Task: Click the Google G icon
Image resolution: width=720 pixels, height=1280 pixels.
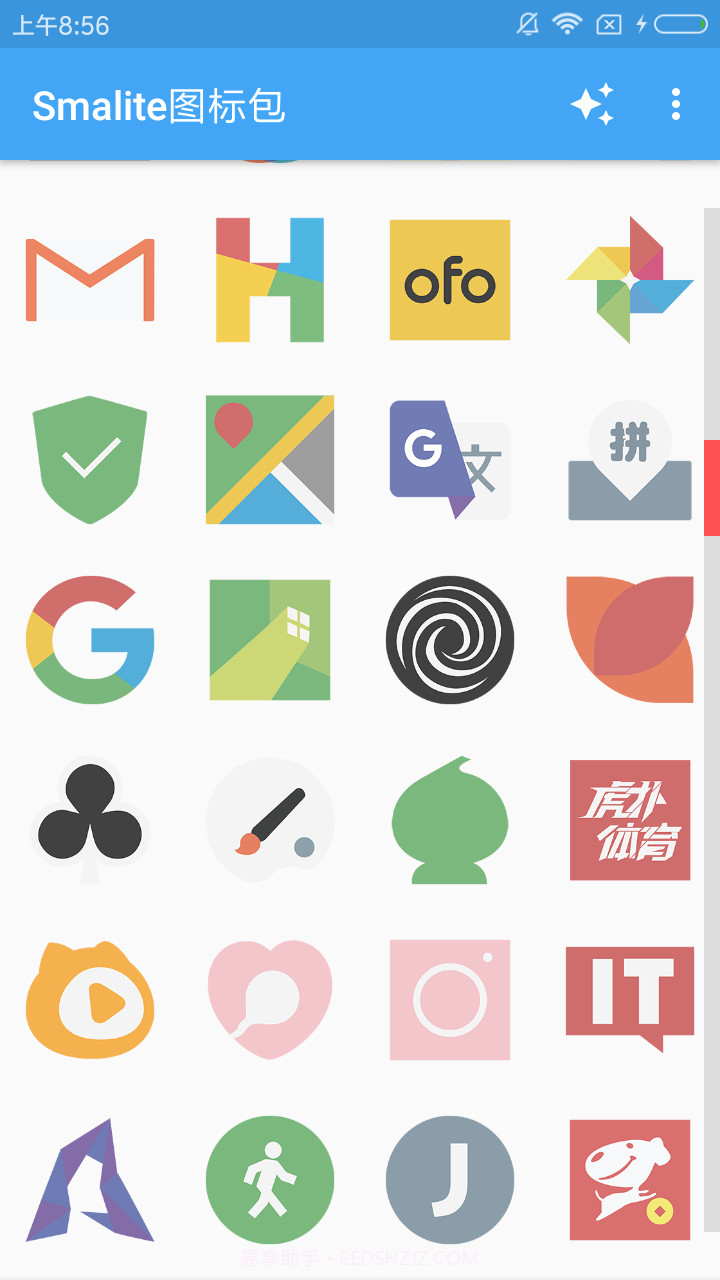Action: click(90, 640)
